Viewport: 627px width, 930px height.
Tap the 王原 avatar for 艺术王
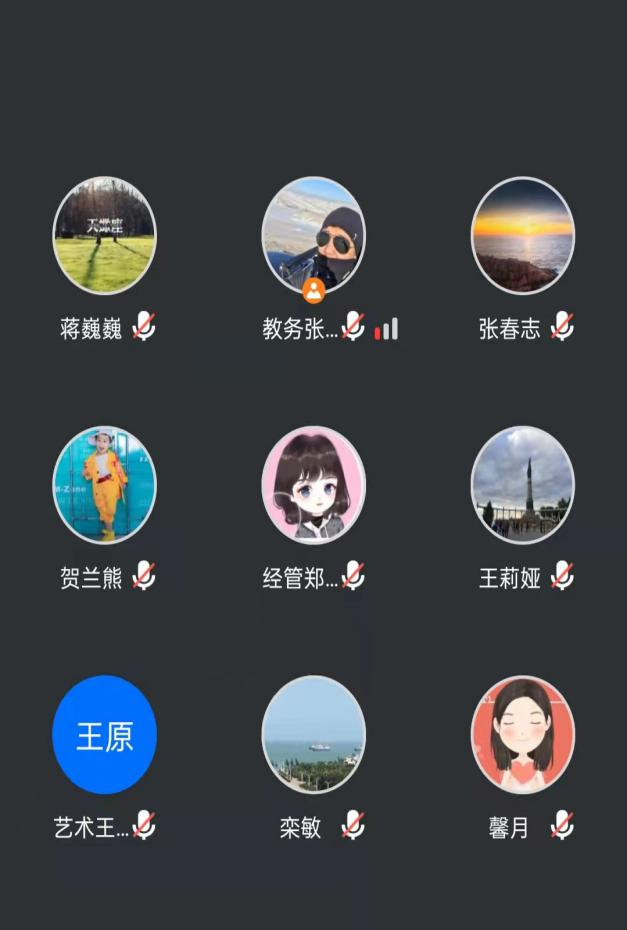[104, 735]
